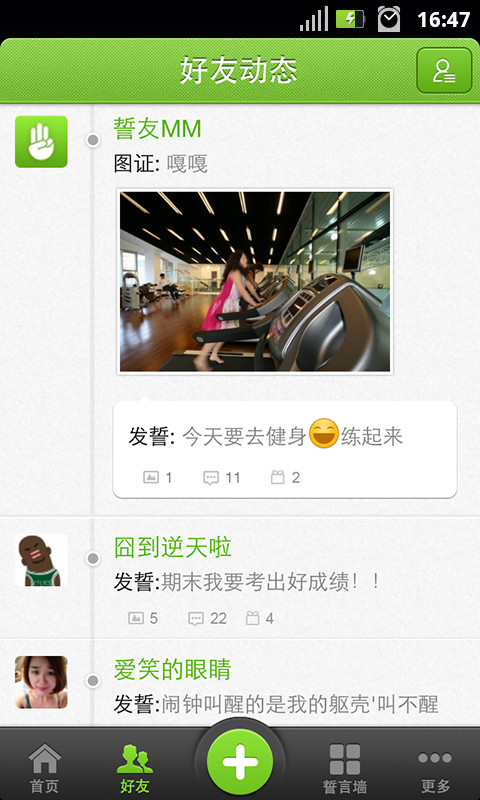The image size is (480, 800).
Task: Tap the gift icon on 今天要去健身 vow
Action: pos(285,478)
